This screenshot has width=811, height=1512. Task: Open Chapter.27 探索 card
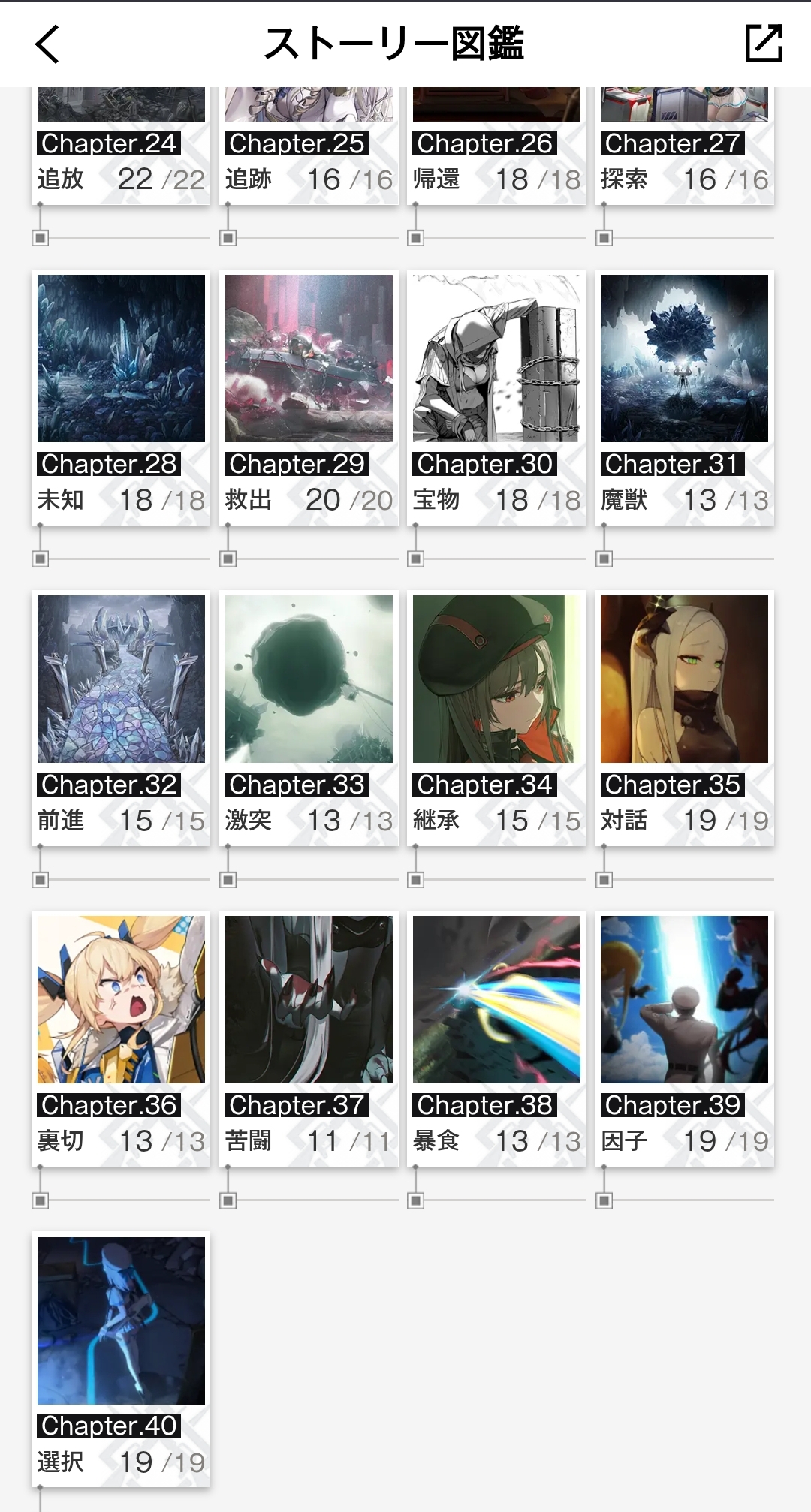(684, 150)
